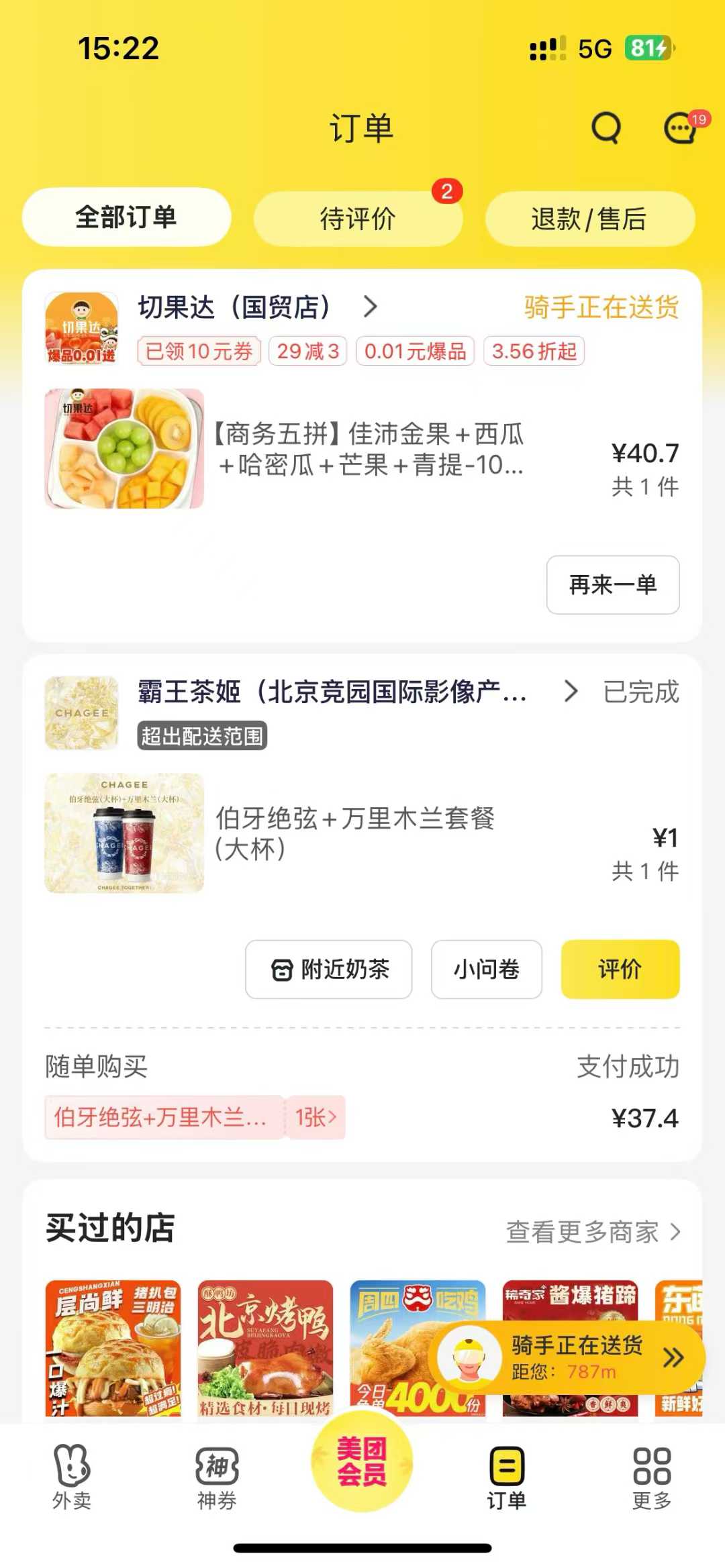Go to the 神券 tab
The image size is (725, 1568).
216,1477
